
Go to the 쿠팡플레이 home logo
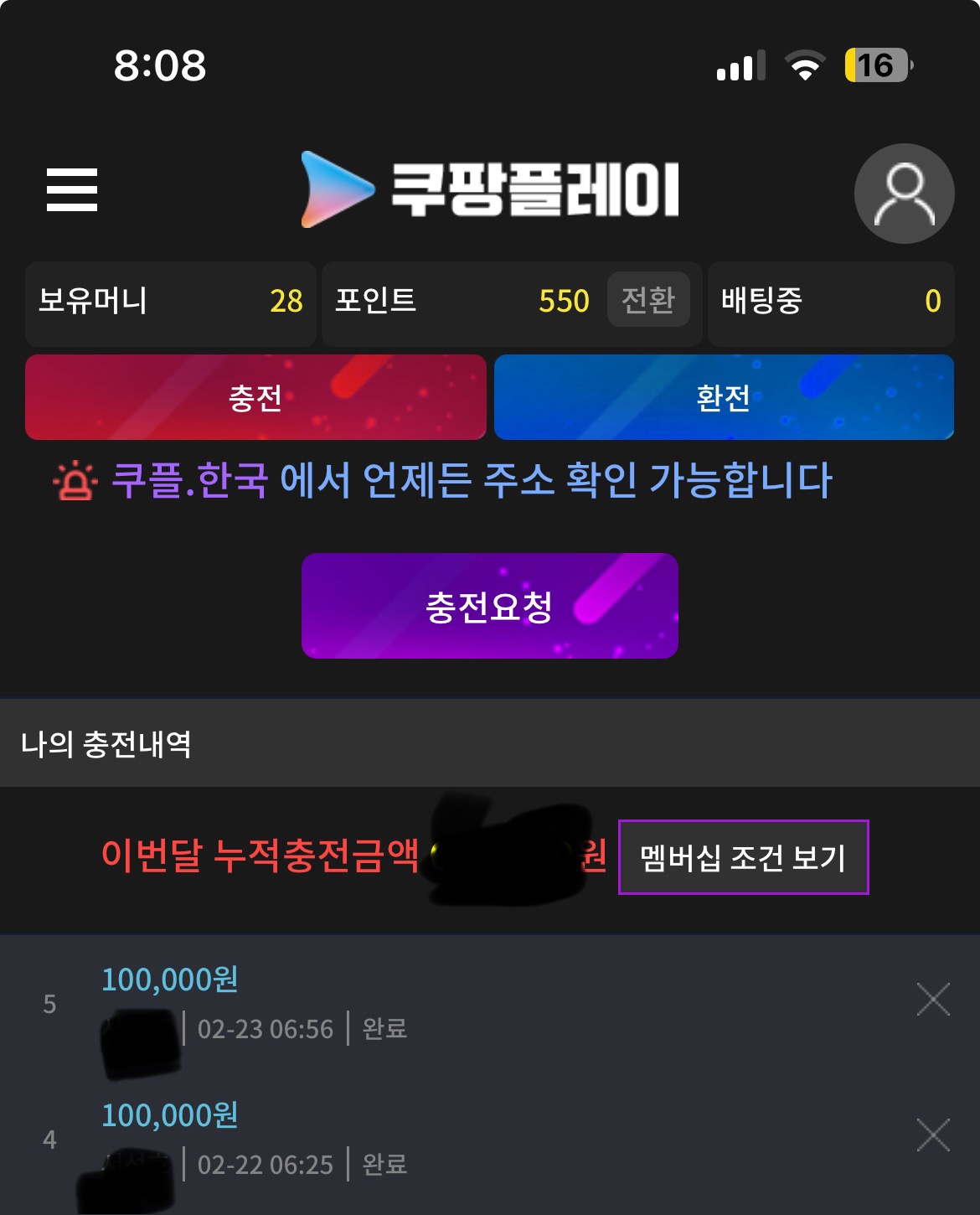[491, 189]
